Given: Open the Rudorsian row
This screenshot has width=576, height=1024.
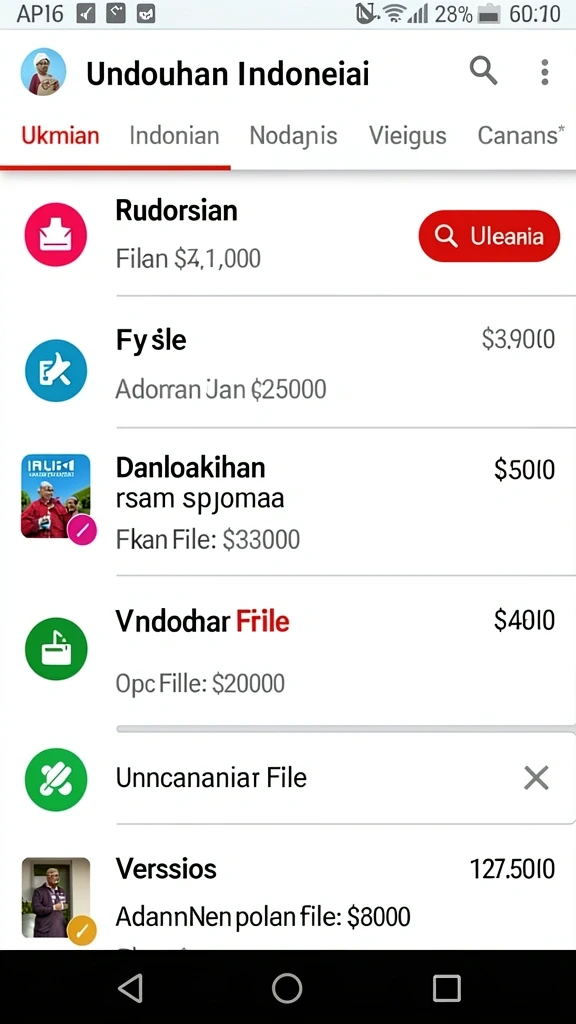Looking at the screenshot, I should pos(288,234).
